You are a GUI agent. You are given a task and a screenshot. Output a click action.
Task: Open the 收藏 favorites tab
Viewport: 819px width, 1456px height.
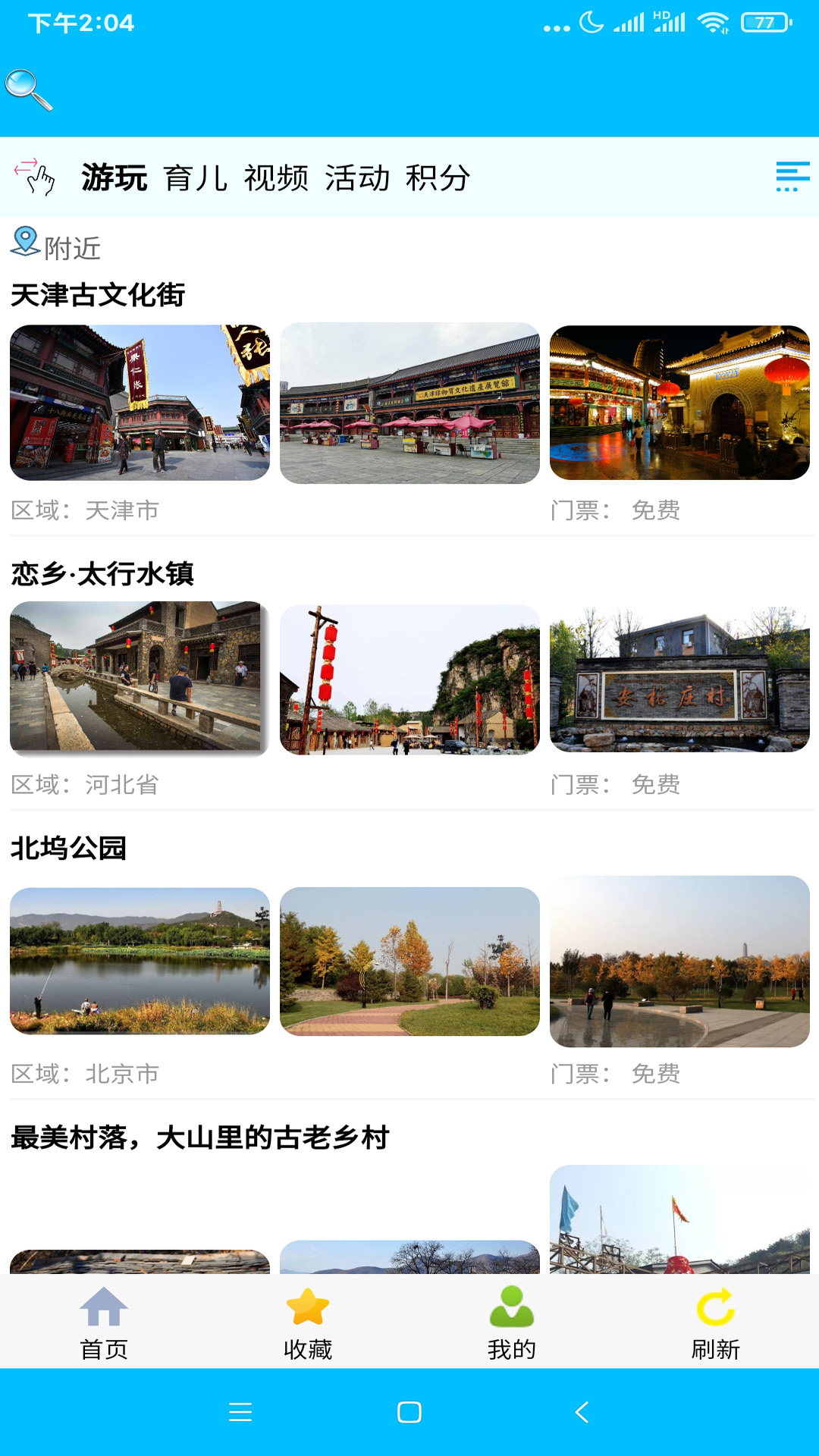(x=308, y=1323)
